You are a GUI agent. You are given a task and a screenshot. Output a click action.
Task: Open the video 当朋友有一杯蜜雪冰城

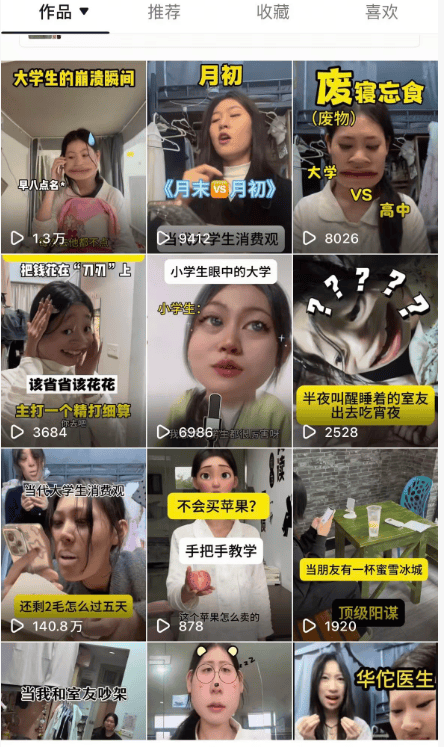(365, 545)
